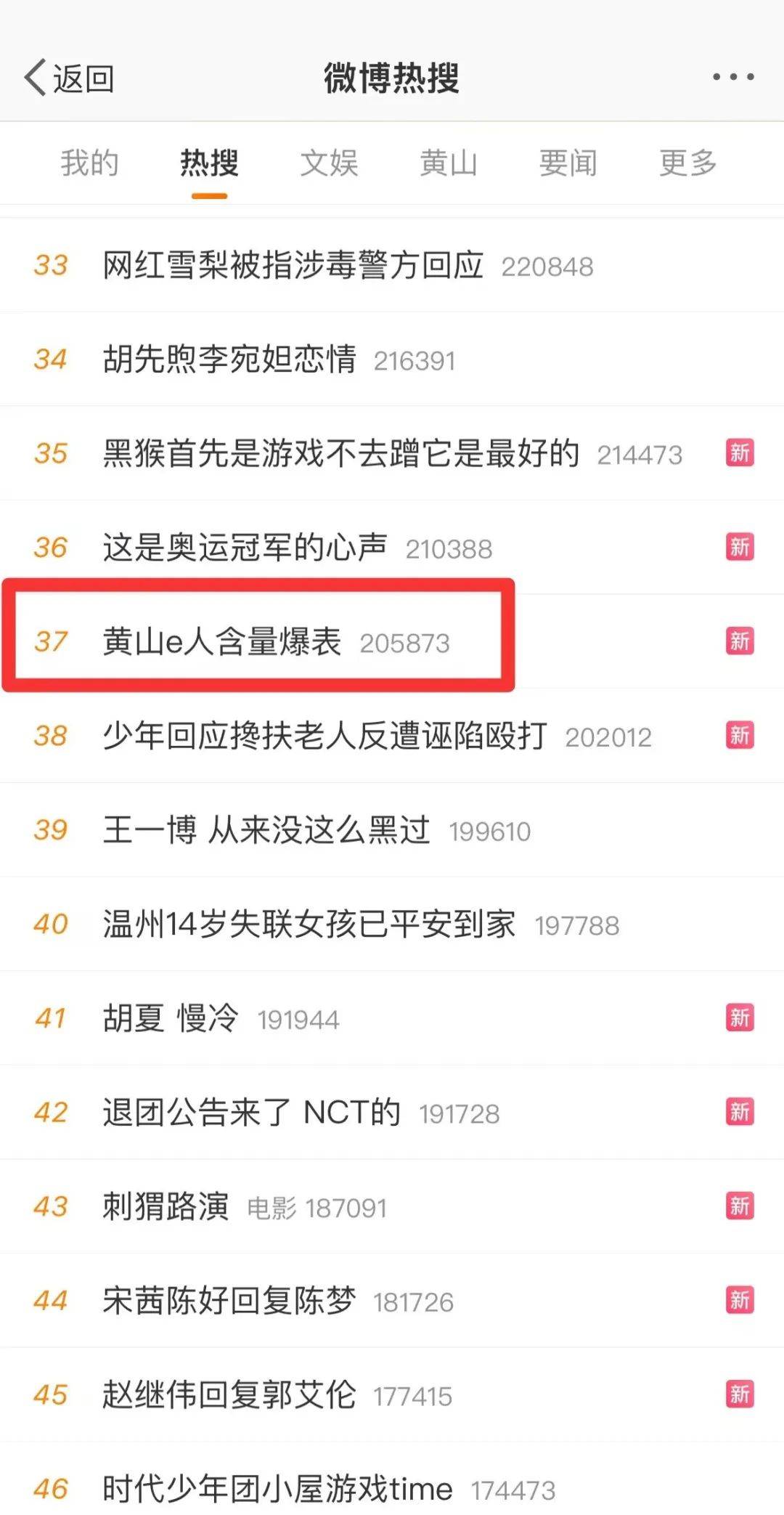Open topic 王一博 从来没这么黑过
This screenshot has width=784, height=1515.
click(x=267, y=830)
